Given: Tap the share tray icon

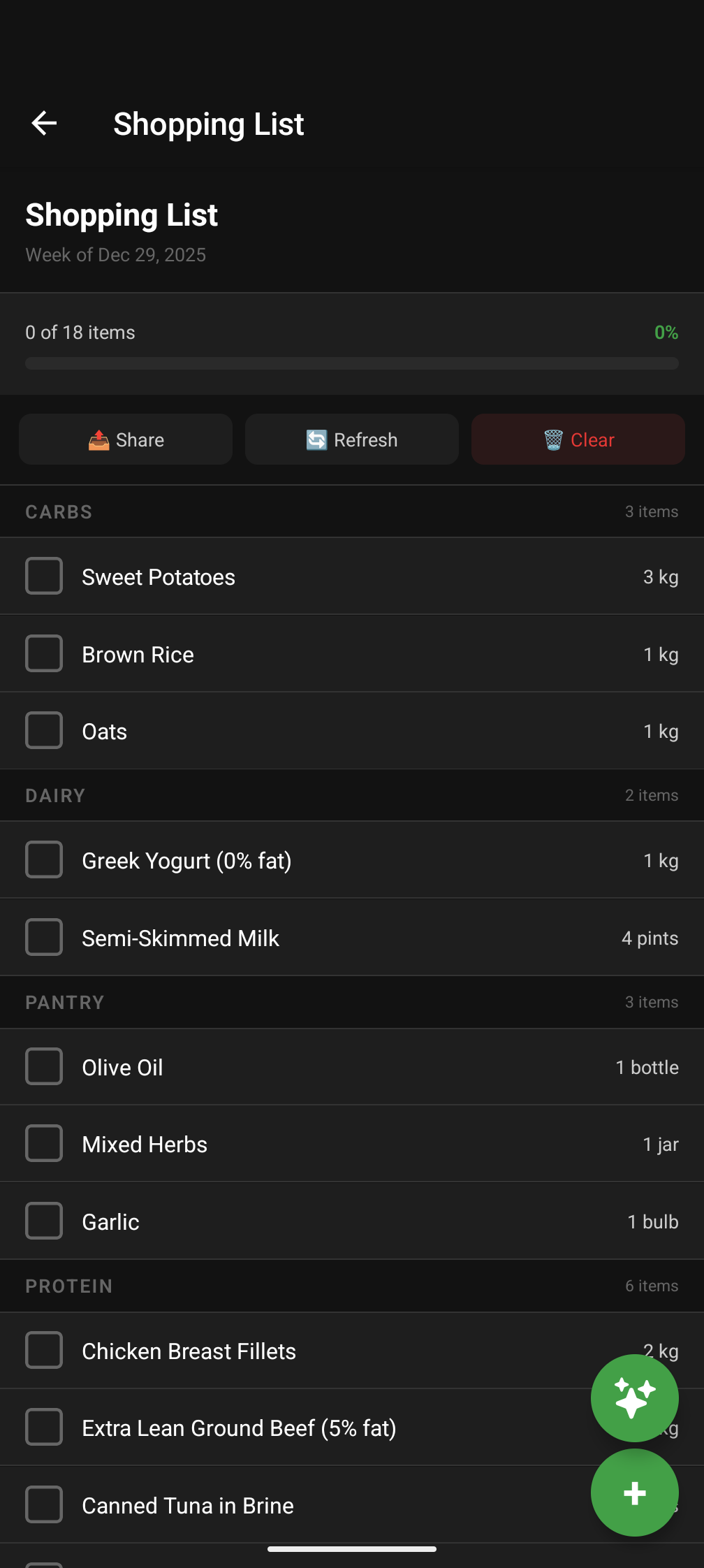Looking at the screenshot, I should pyautogui.click(x=99, y=439).
